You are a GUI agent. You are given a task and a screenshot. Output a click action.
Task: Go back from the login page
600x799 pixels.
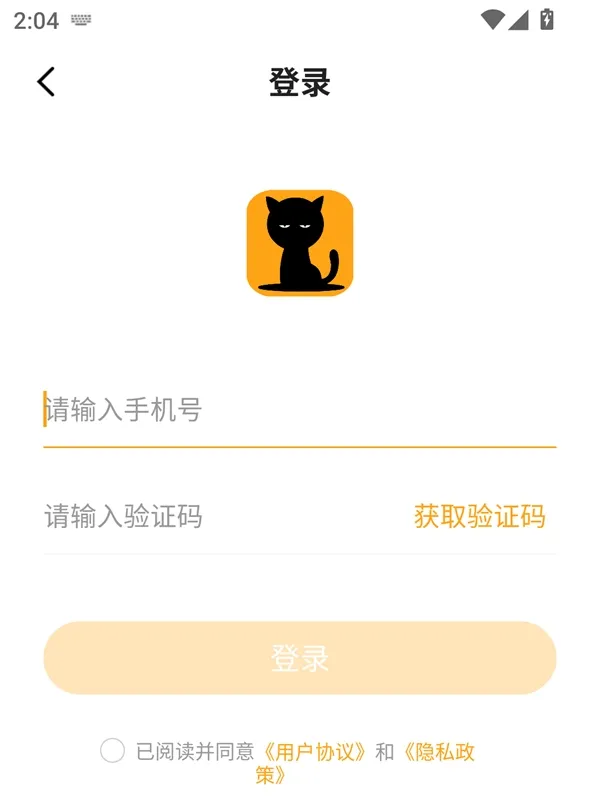click(x=46, y=82)
